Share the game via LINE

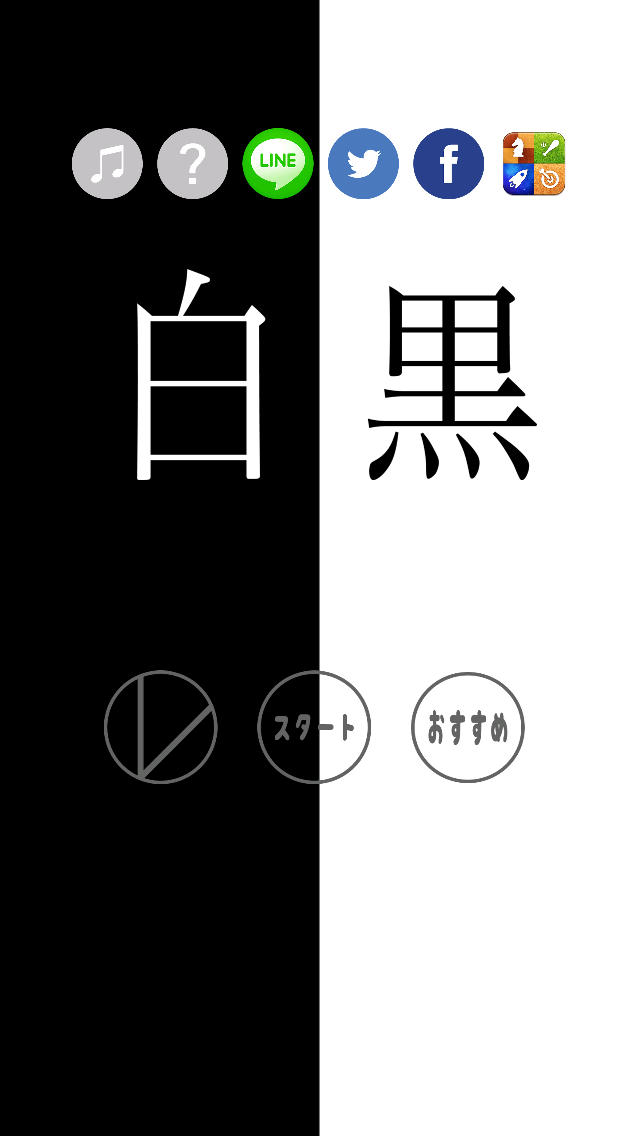pyautogui.click(x=278, y=164)
